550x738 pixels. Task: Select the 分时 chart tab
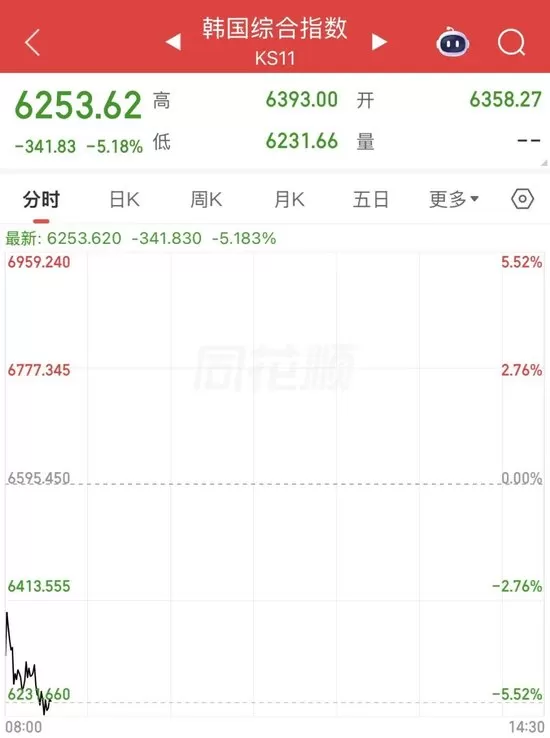41,200
